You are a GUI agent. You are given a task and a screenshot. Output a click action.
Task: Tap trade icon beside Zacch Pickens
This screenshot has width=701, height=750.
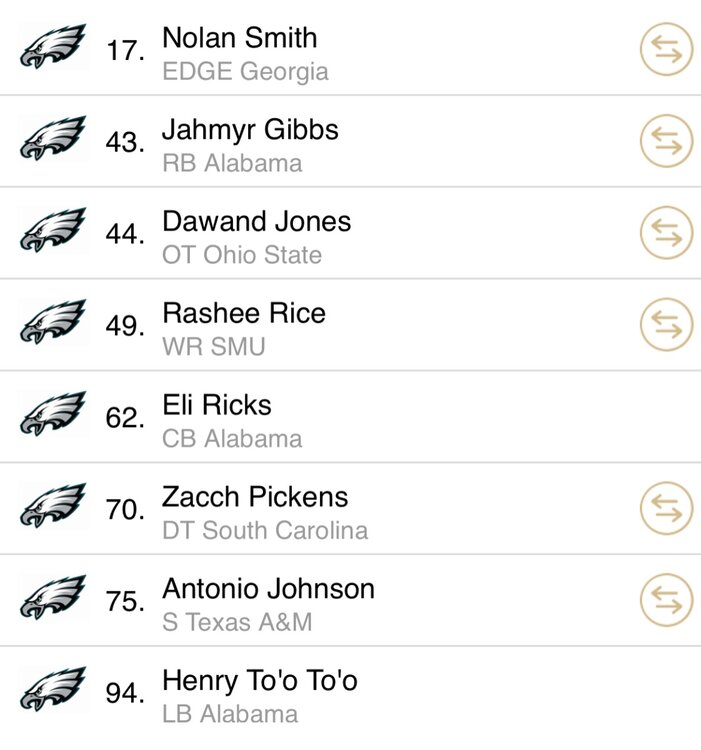666,510
